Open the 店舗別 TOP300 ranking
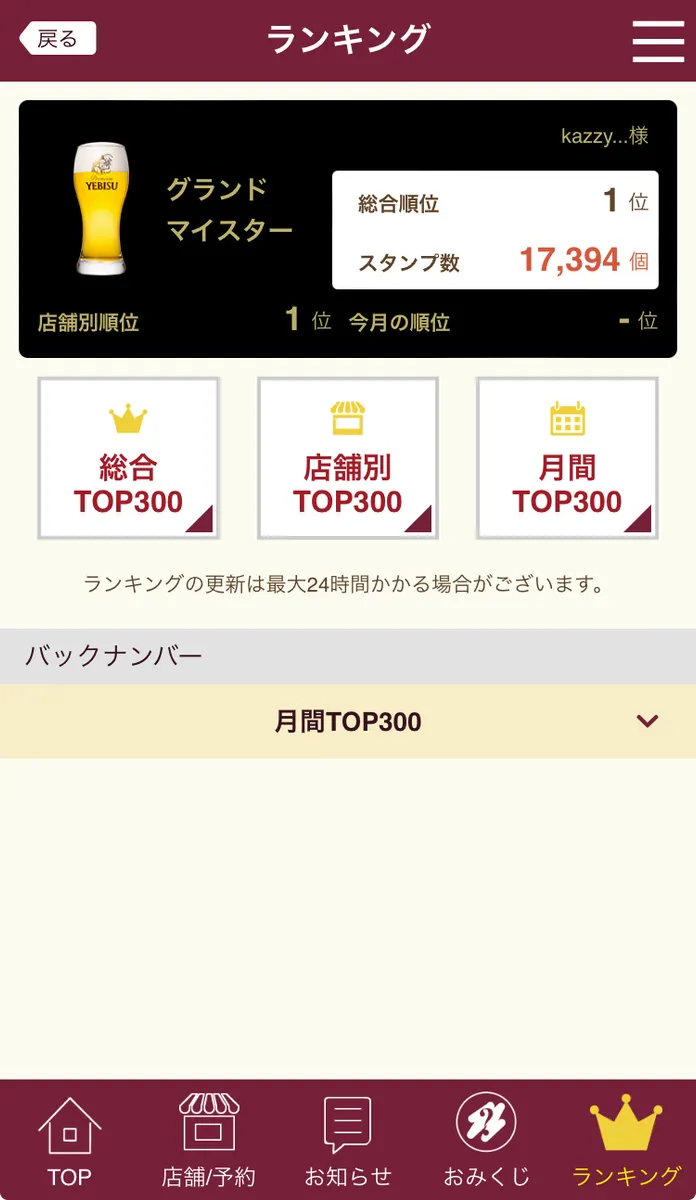The image size is (696, 1200). click(x=348, y=458)
